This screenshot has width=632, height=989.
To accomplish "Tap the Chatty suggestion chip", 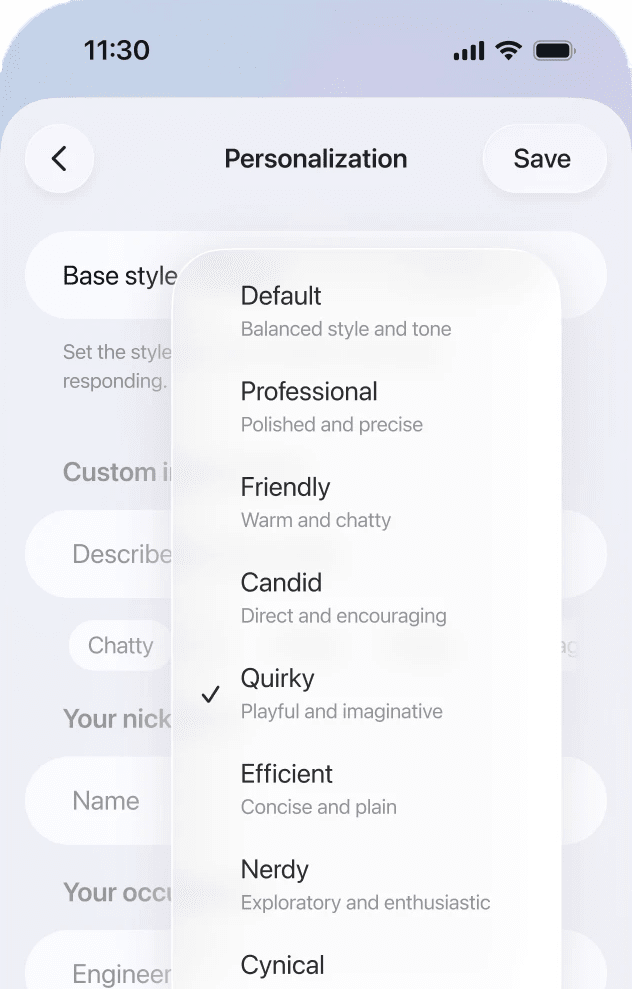I will (120, 645).
